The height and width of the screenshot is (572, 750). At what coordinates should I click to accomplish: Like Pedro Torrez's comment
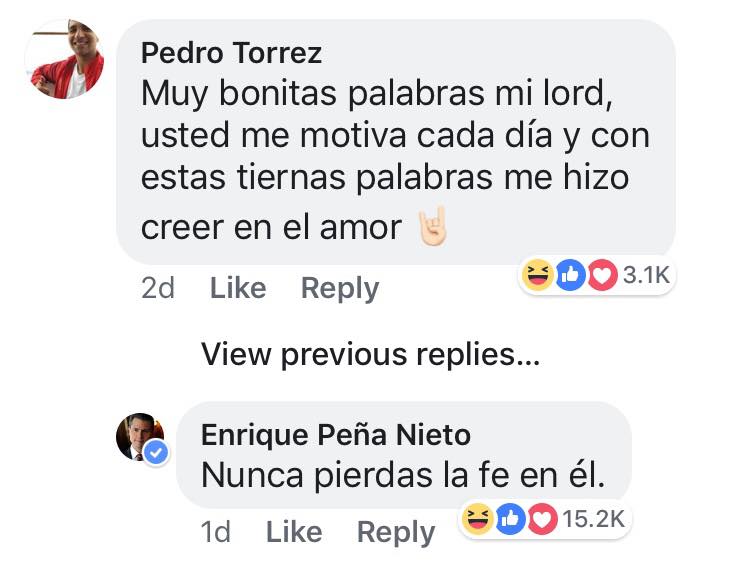(238, 288)
